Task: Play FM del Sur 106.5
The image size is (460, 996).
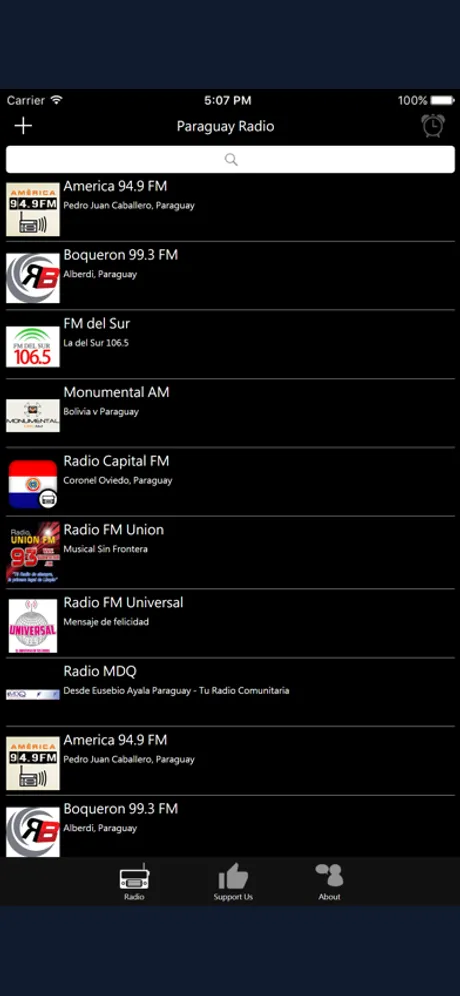Action: (x=230, y=344)
